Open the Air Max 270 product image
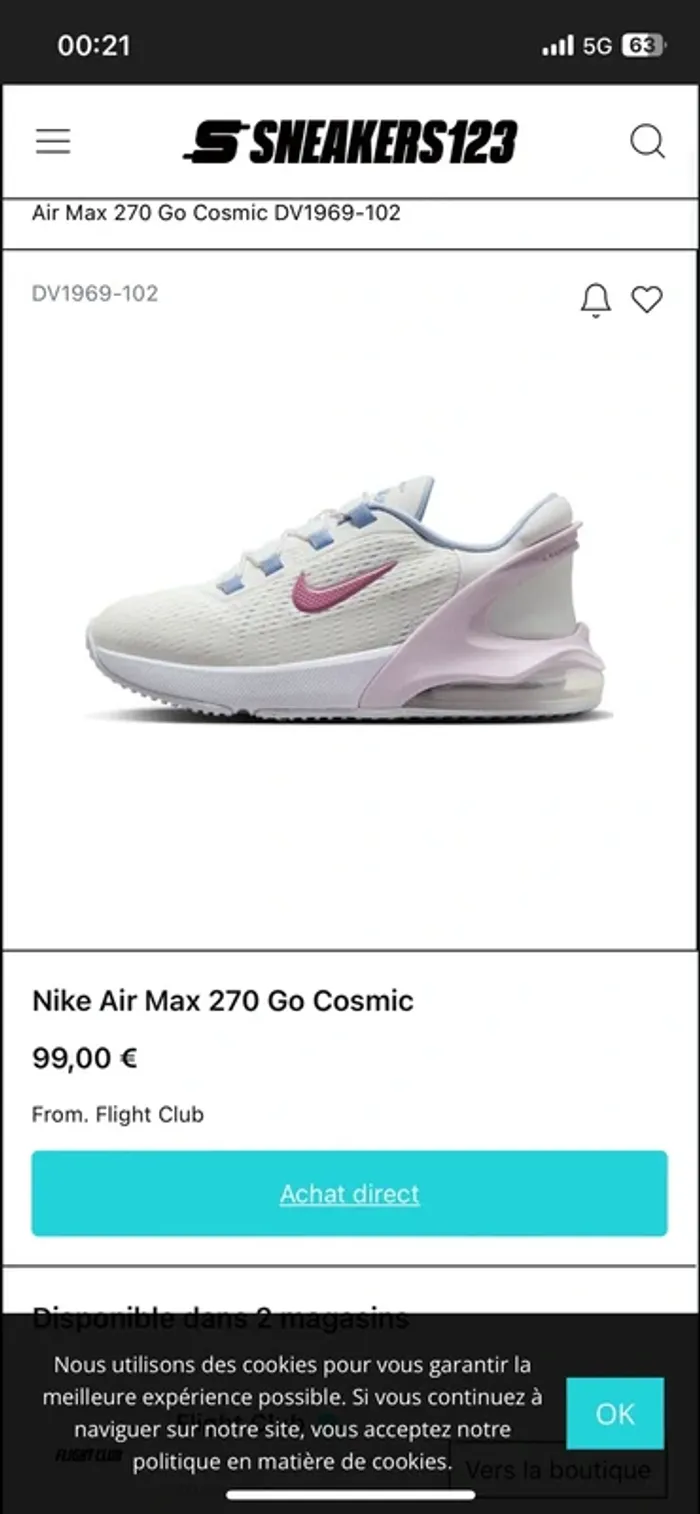Screen dimensions: 700x1514 (349, 600)
